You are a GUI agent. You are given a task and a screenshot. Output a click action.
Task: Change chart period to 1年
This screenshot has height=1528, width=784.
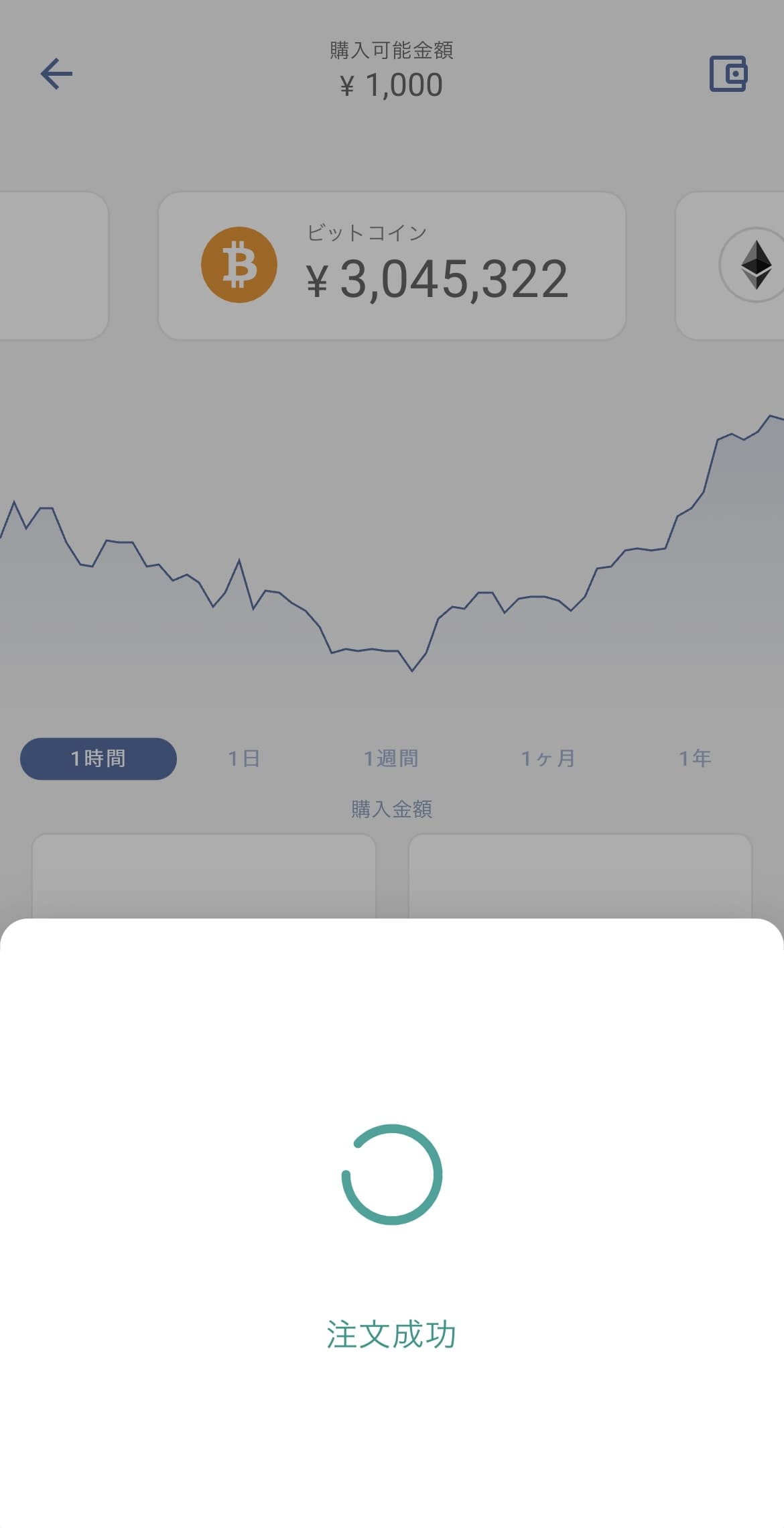click(695, 758)
